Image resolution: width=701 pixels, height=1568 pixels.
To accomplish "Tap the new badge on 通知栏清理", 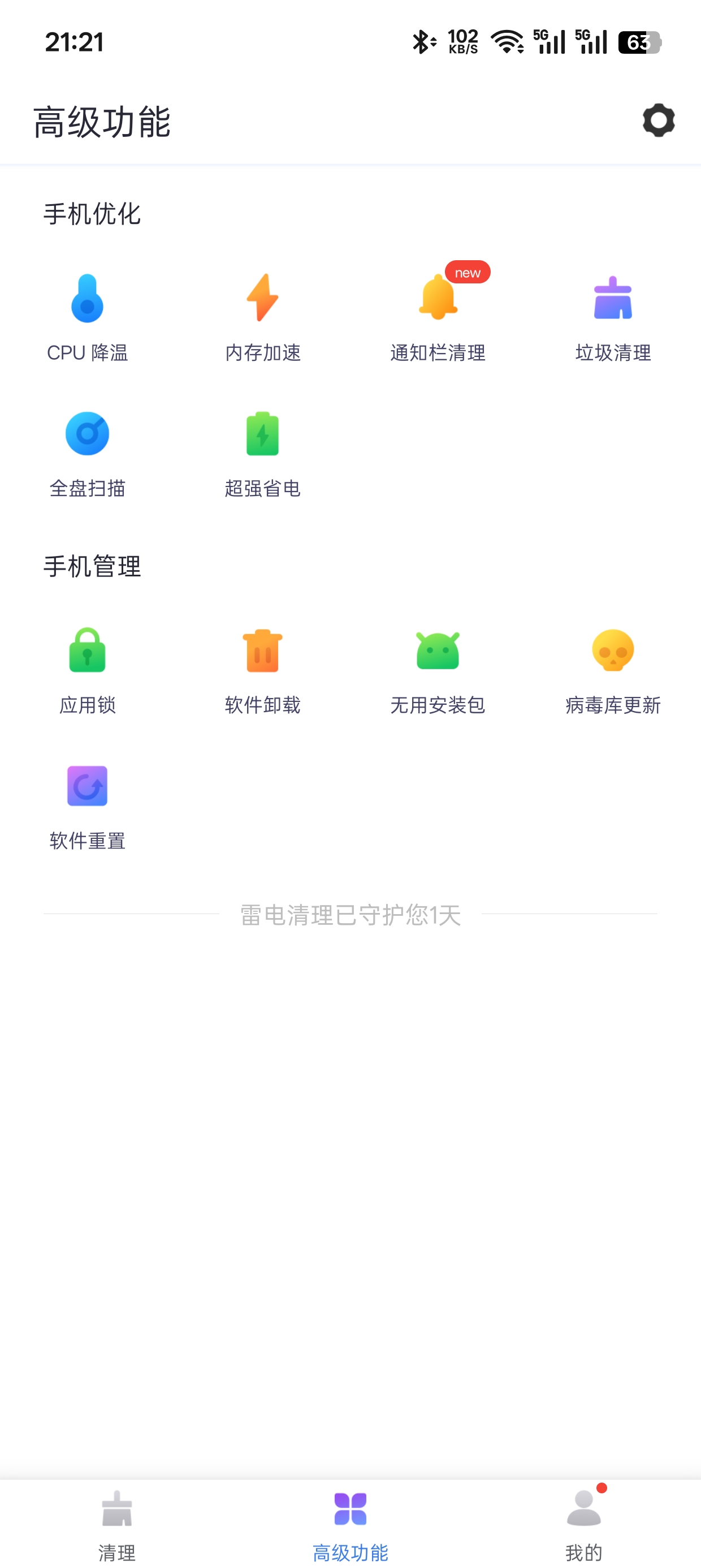I will pyautogui.click(x=468, y=273).
